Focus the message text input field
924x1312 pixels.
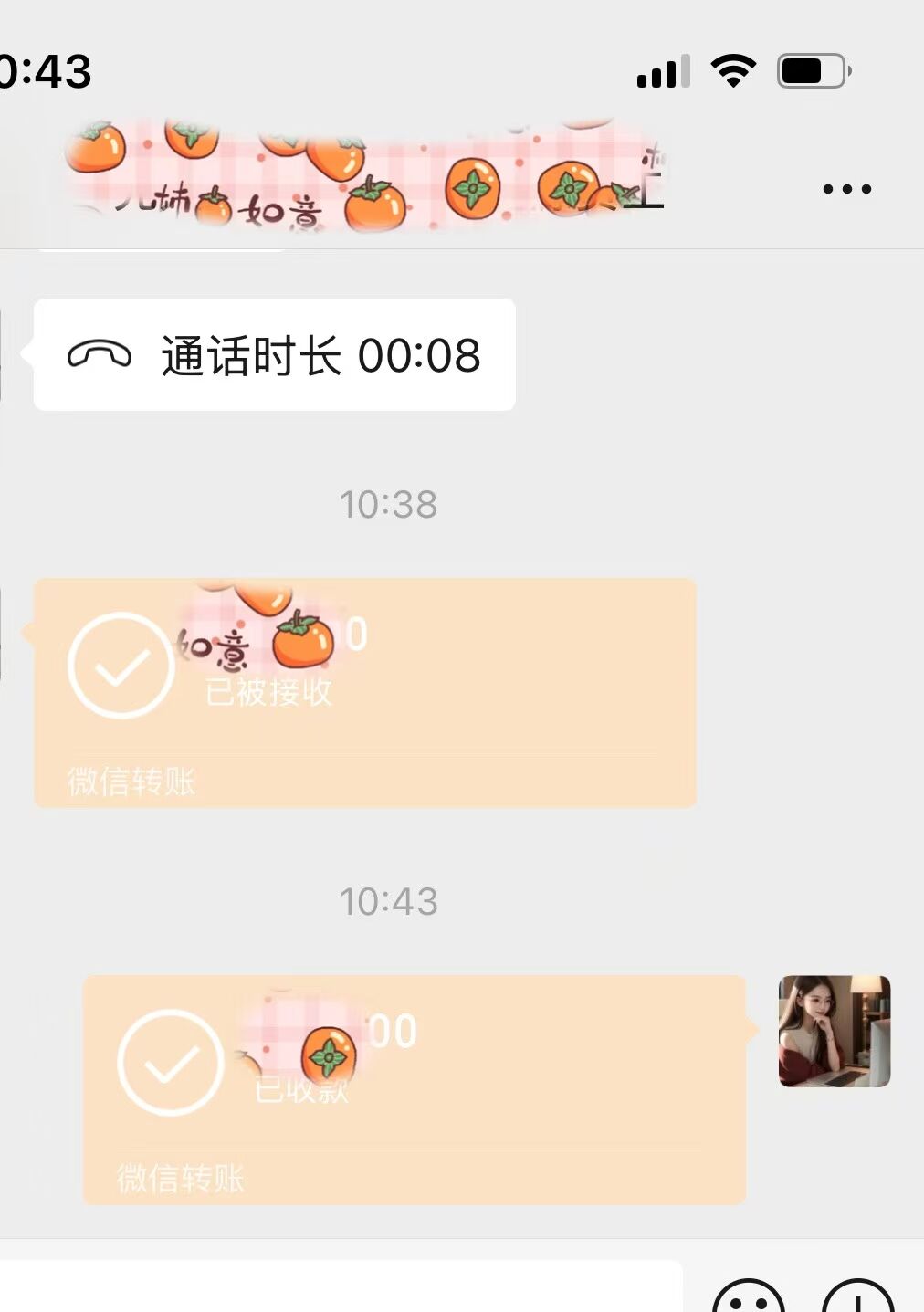pyautogui.click(x=338, y=1289)
